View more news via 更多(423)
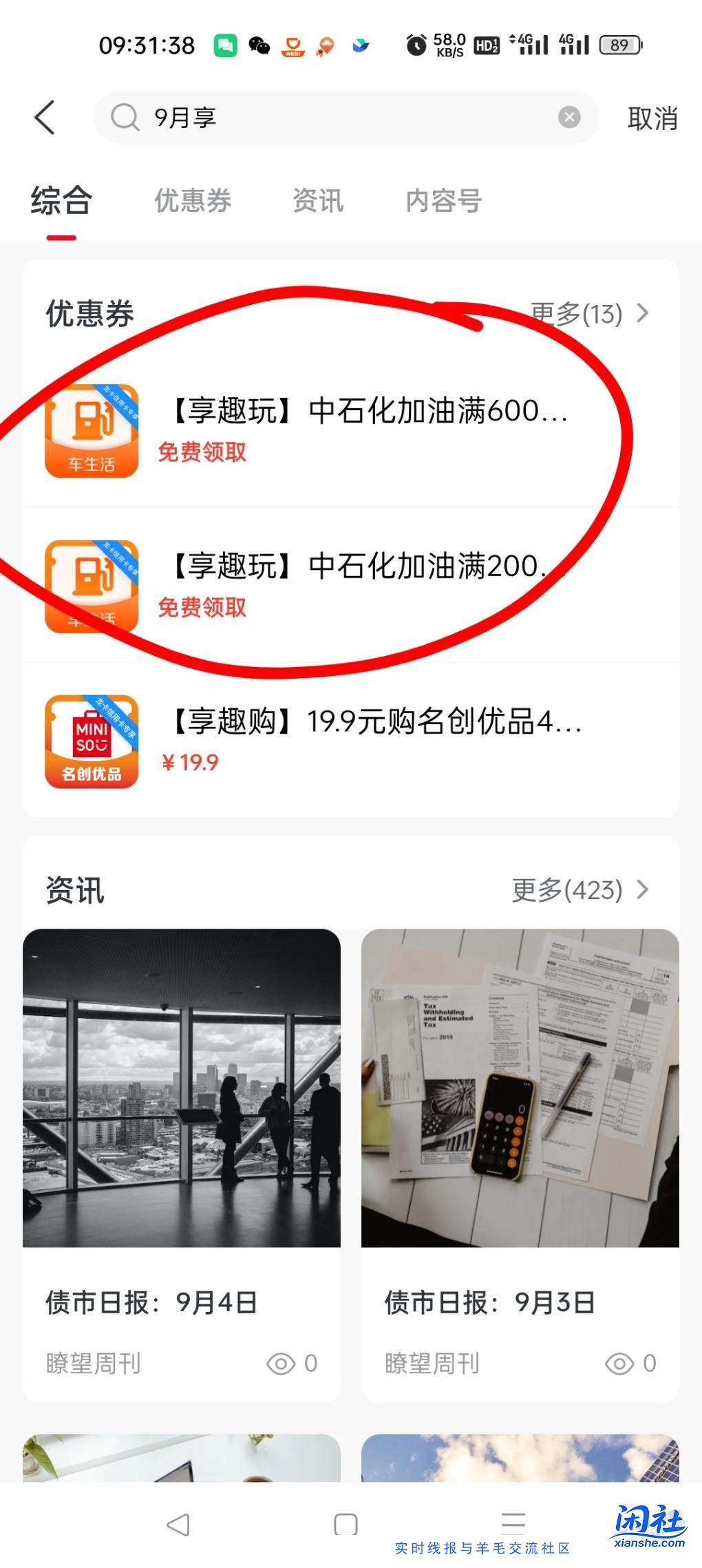This screenshot has width=702, height=1568. tap(579, 890)
